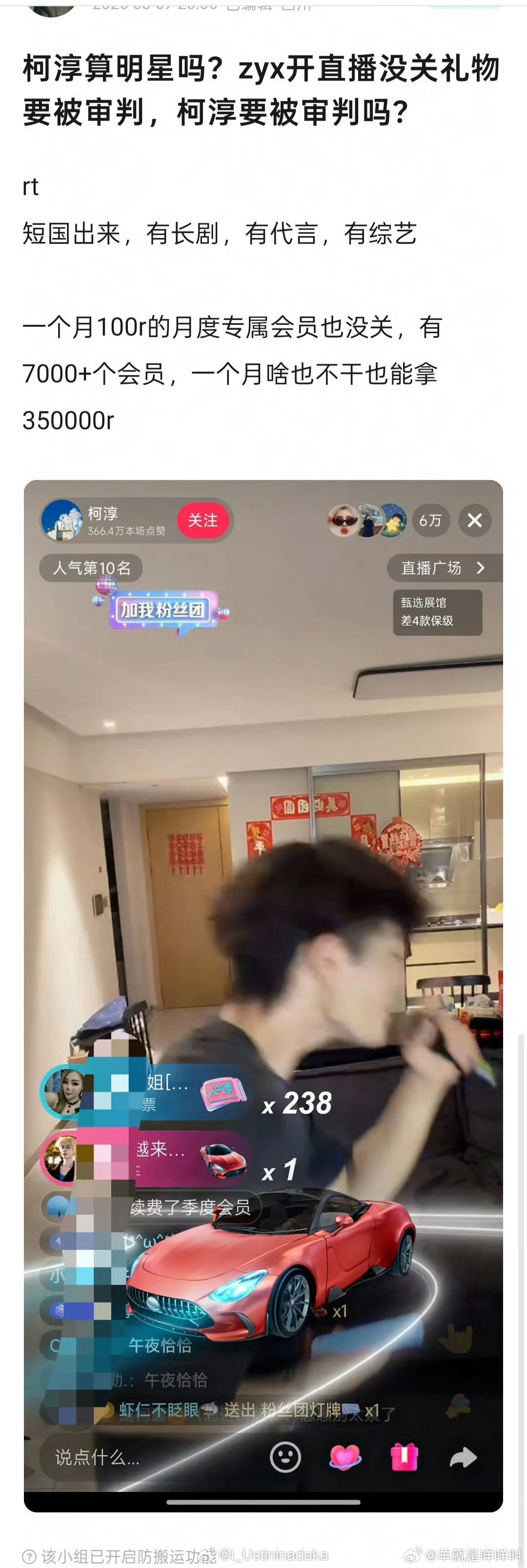Open the emoji panel with the smiley icon
Image resolution: width=527 pixels, height=1568 pixels.
tap(286, 1458)
